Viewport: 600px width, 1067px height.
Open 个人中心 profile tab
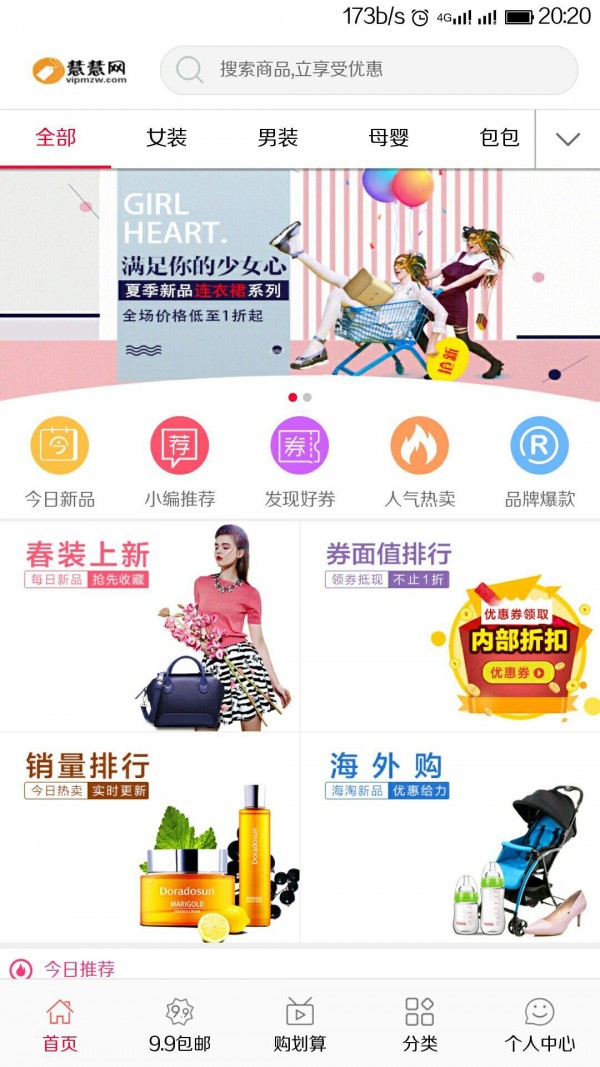(540, 1024)
